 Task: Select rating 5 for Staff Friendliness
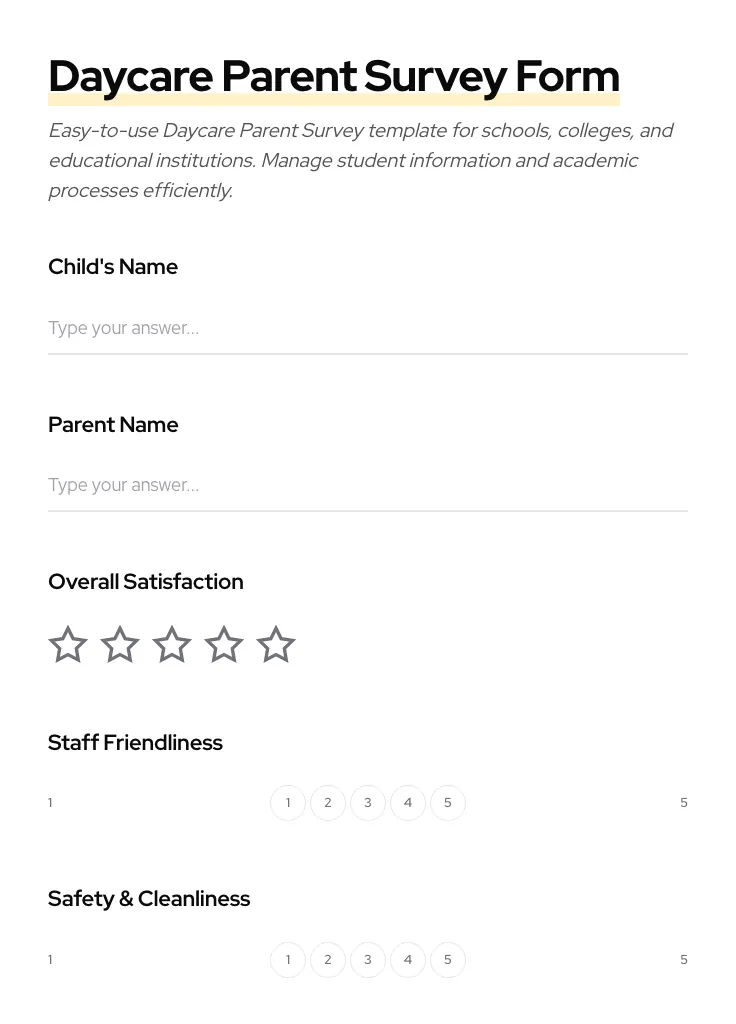448,802
